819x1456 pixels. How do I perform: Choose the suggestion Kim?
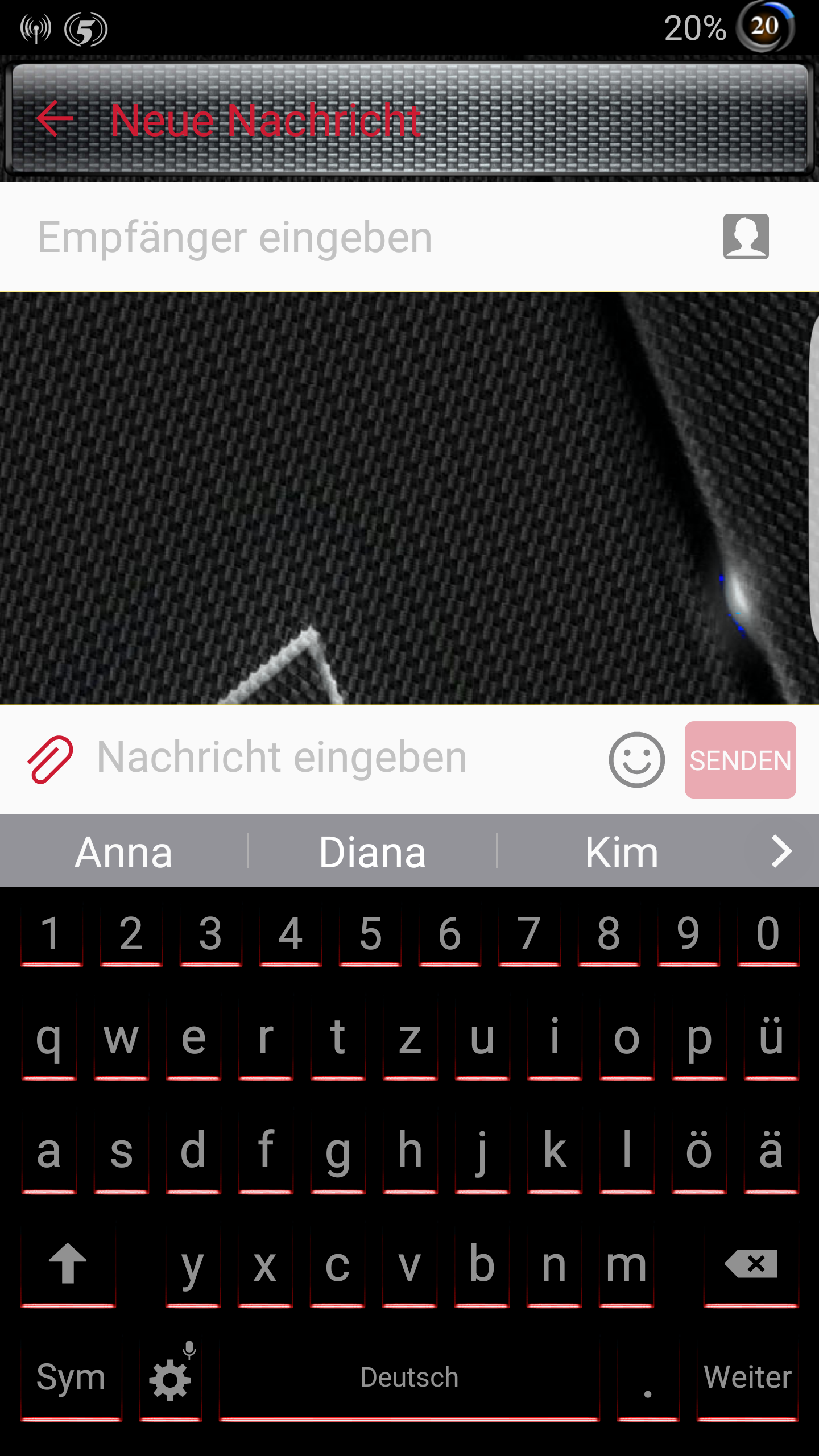tap(621, 851)
